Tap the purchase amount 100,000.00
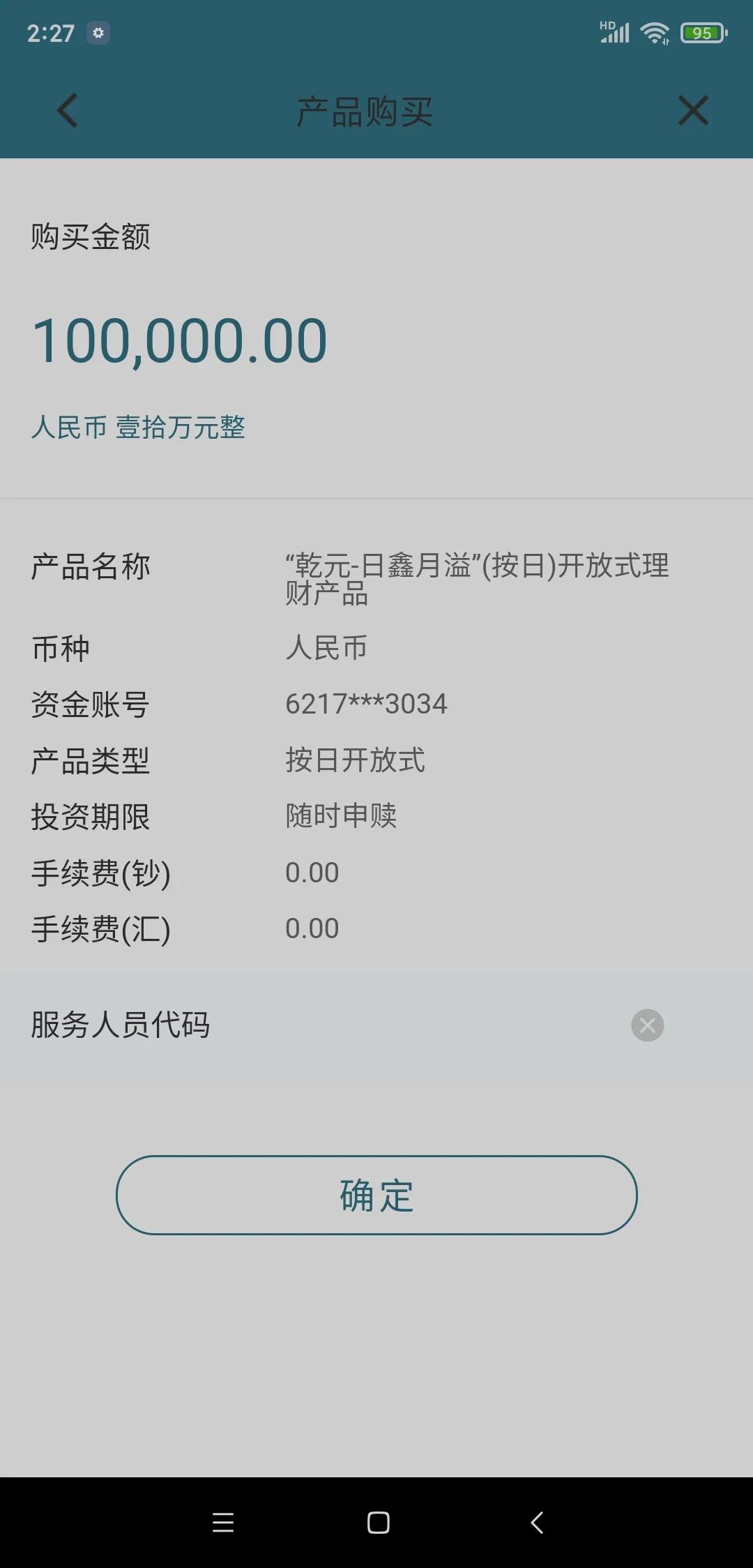753x1568 pixels. pyautogui.click(x=180, y=340)
